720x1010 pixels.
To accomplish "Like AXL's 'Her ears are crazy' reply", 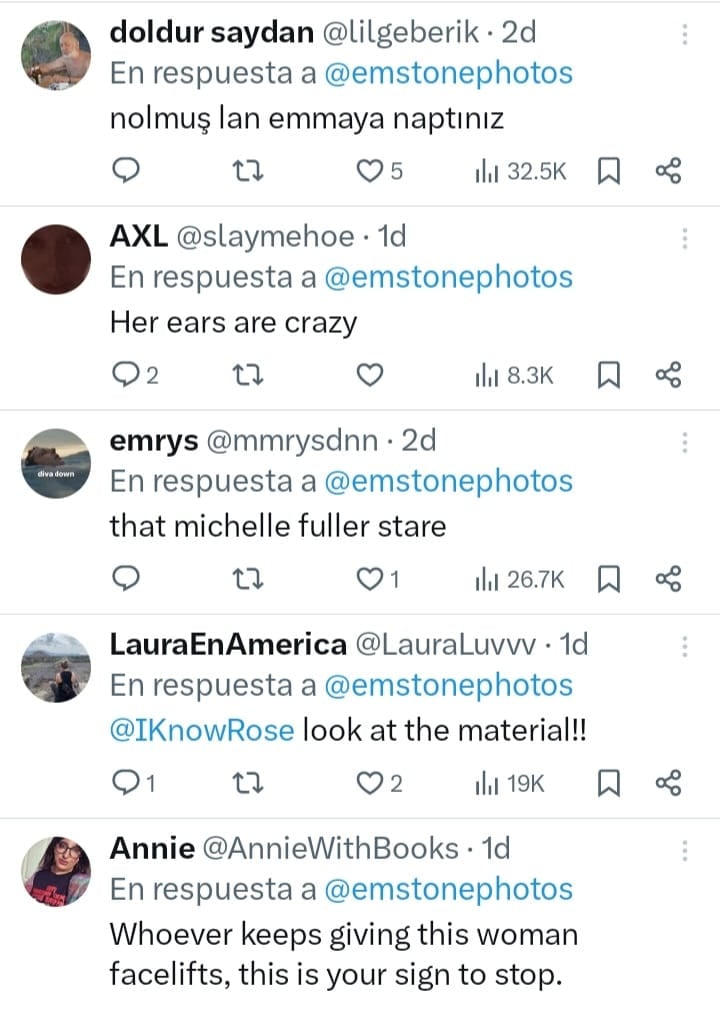I will point(370,374).
